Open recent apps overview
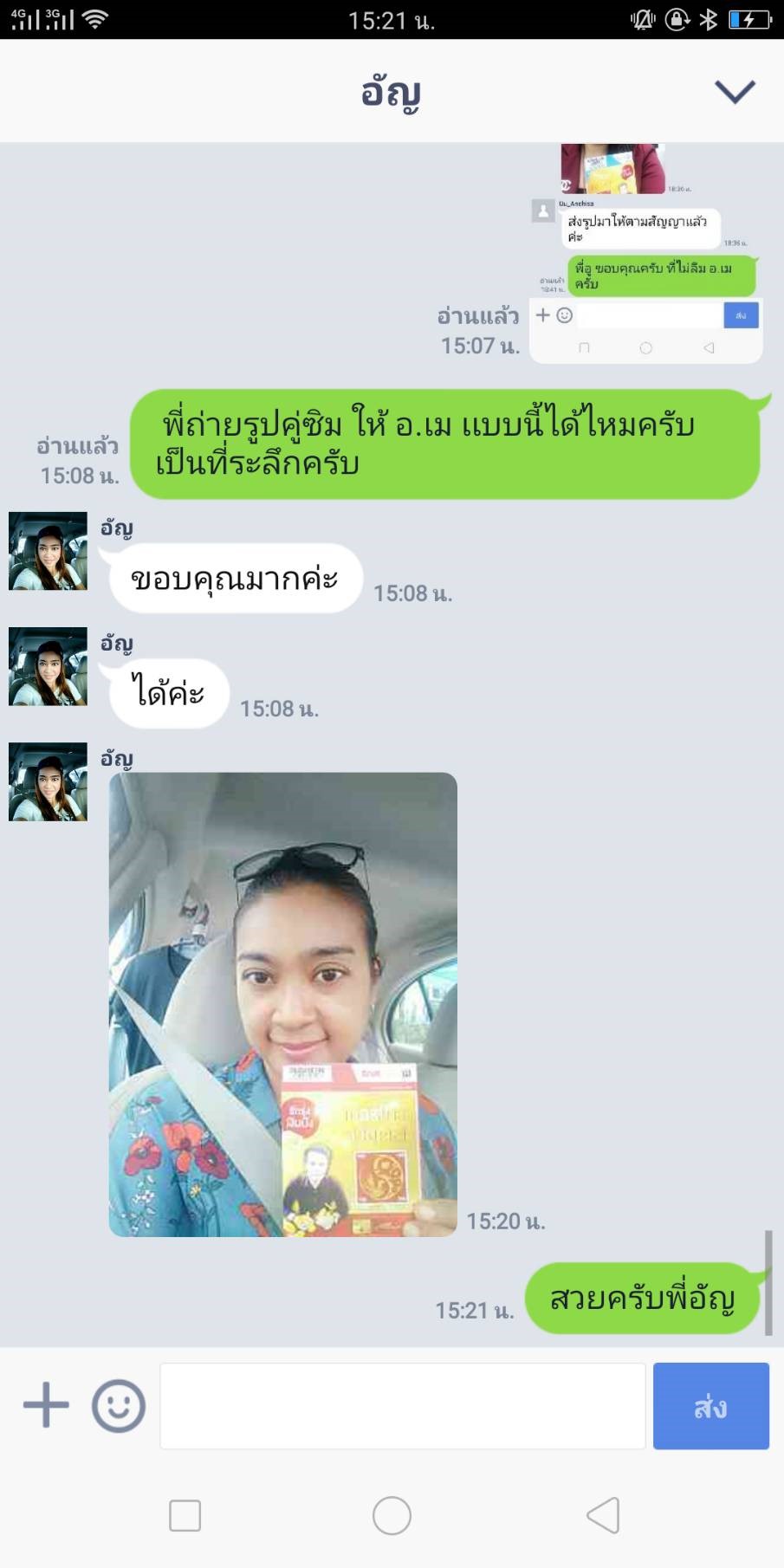 click(x=185, y=1515)
